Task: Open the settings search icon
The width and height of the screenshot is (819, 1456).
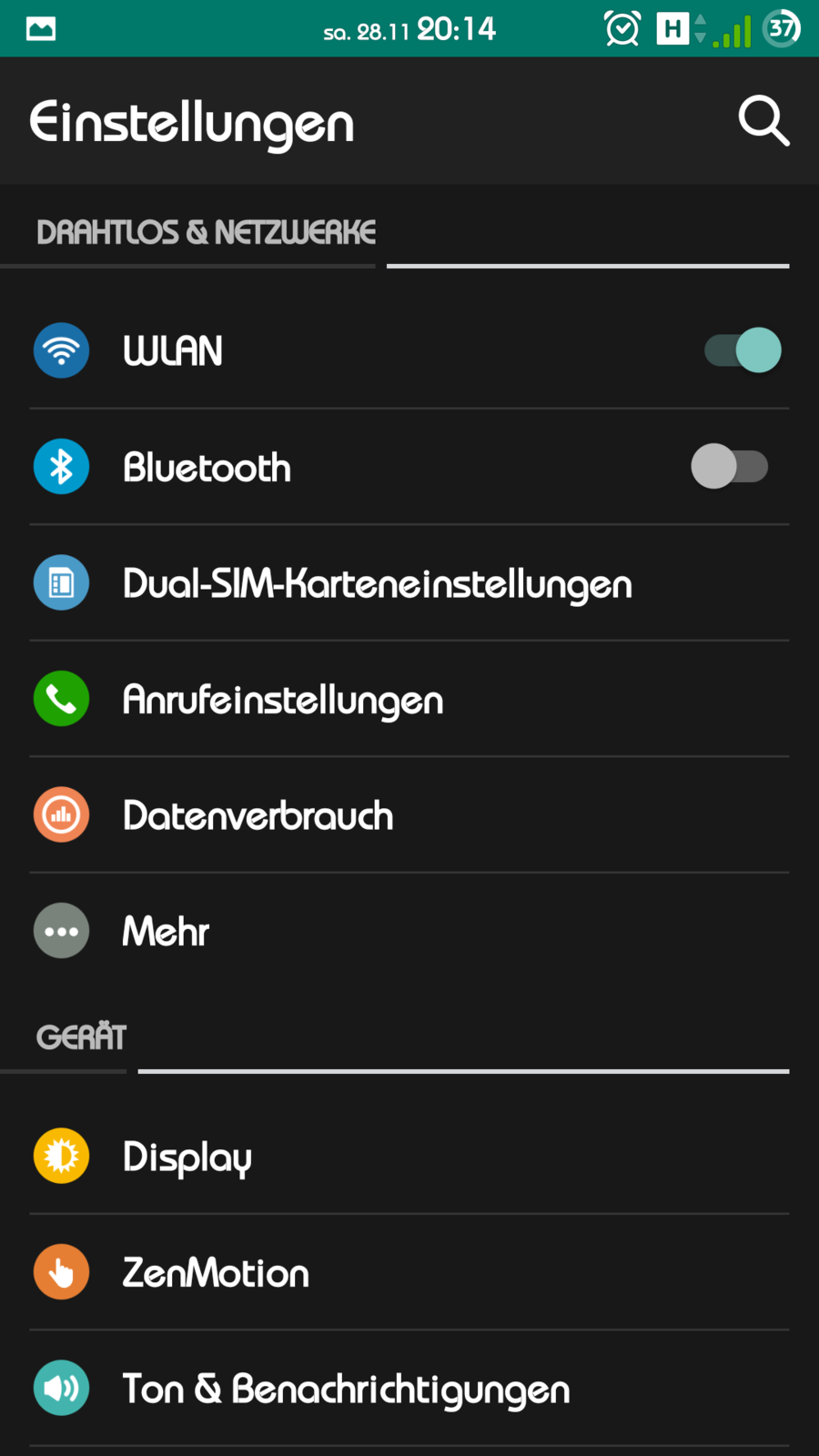Action: click(x=763, y=121)
